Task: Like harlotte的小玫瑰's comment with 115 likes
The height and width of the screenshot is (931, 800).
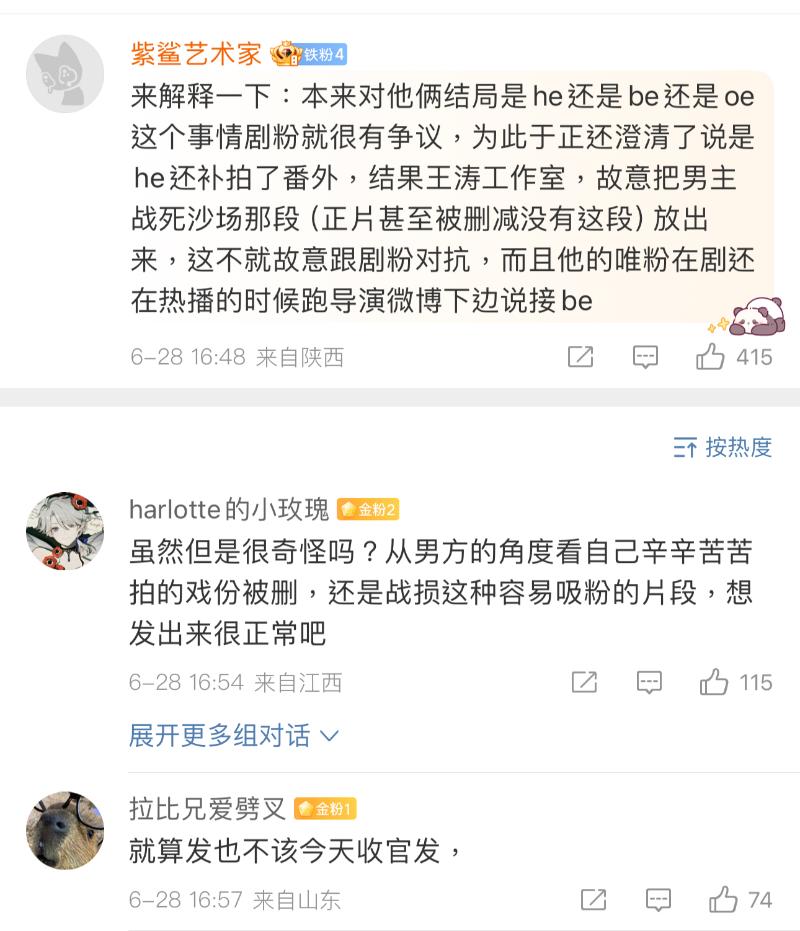Action: (714, 683)
